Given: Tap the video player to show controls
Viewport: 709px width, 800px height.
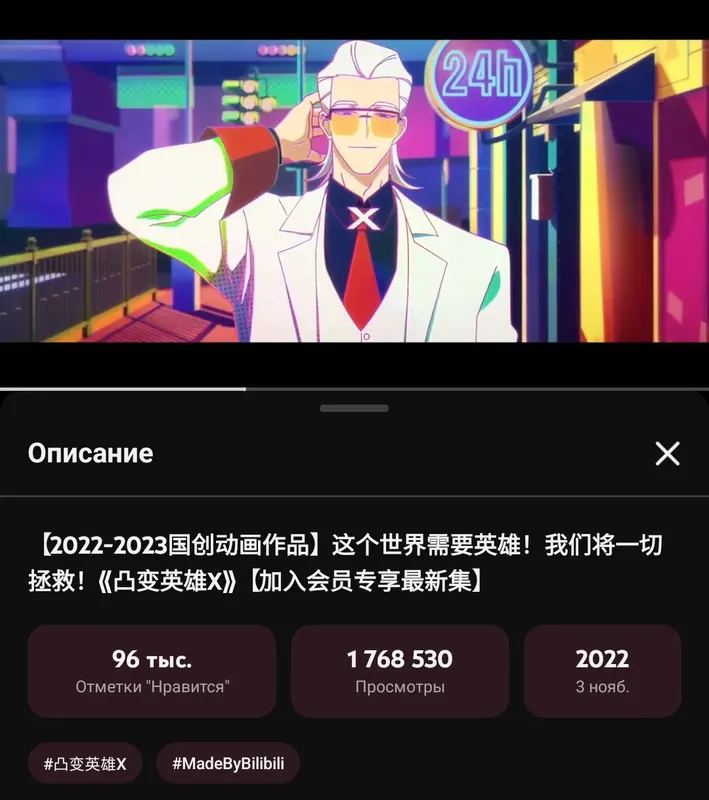Looking at the screenshot, I should click(x=354, y=190).
